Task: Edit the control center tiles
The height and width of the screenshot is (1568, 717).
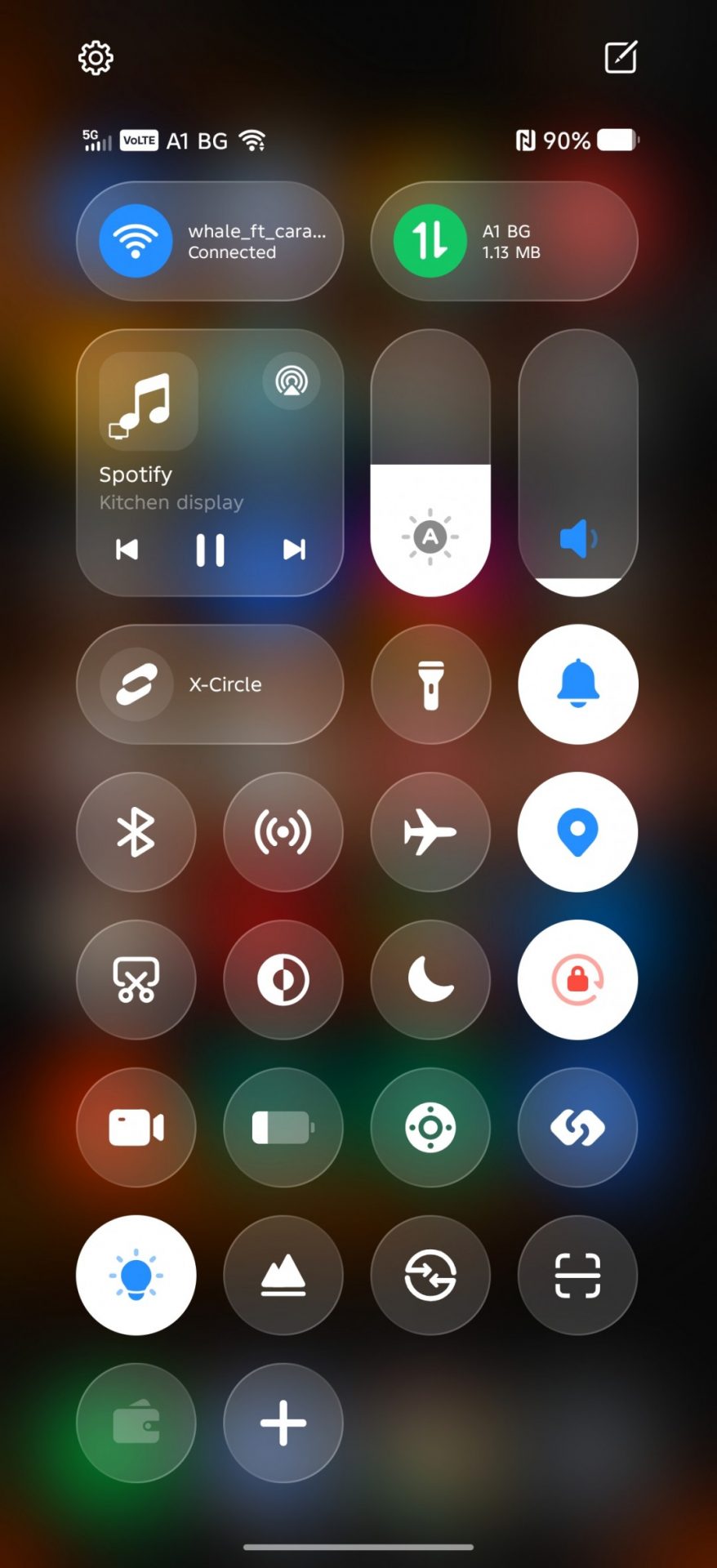Action: coord(621,57)
